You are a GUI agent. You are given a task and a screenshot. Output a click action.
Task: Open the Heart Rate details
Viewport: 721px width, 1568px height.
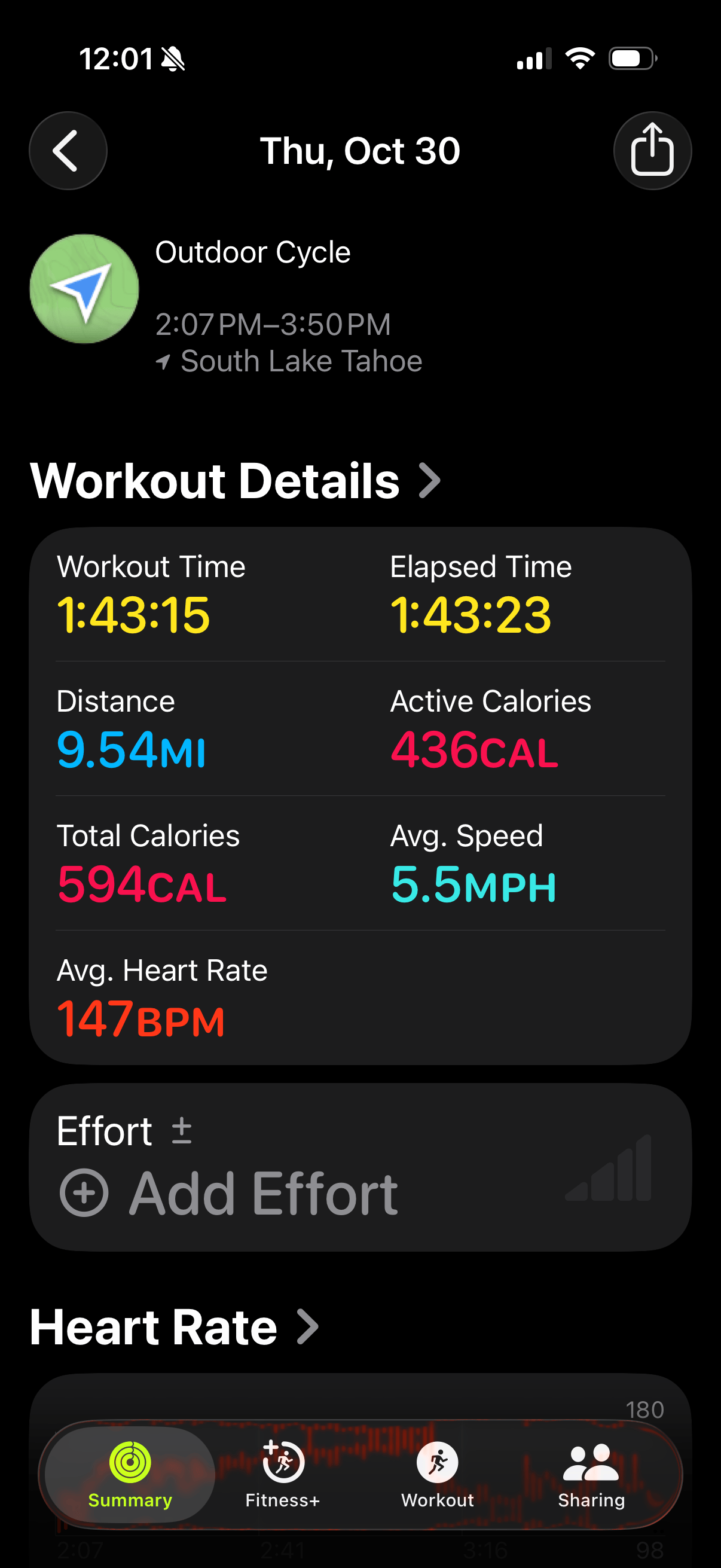pyautogui.click(x=173, y=1328)
